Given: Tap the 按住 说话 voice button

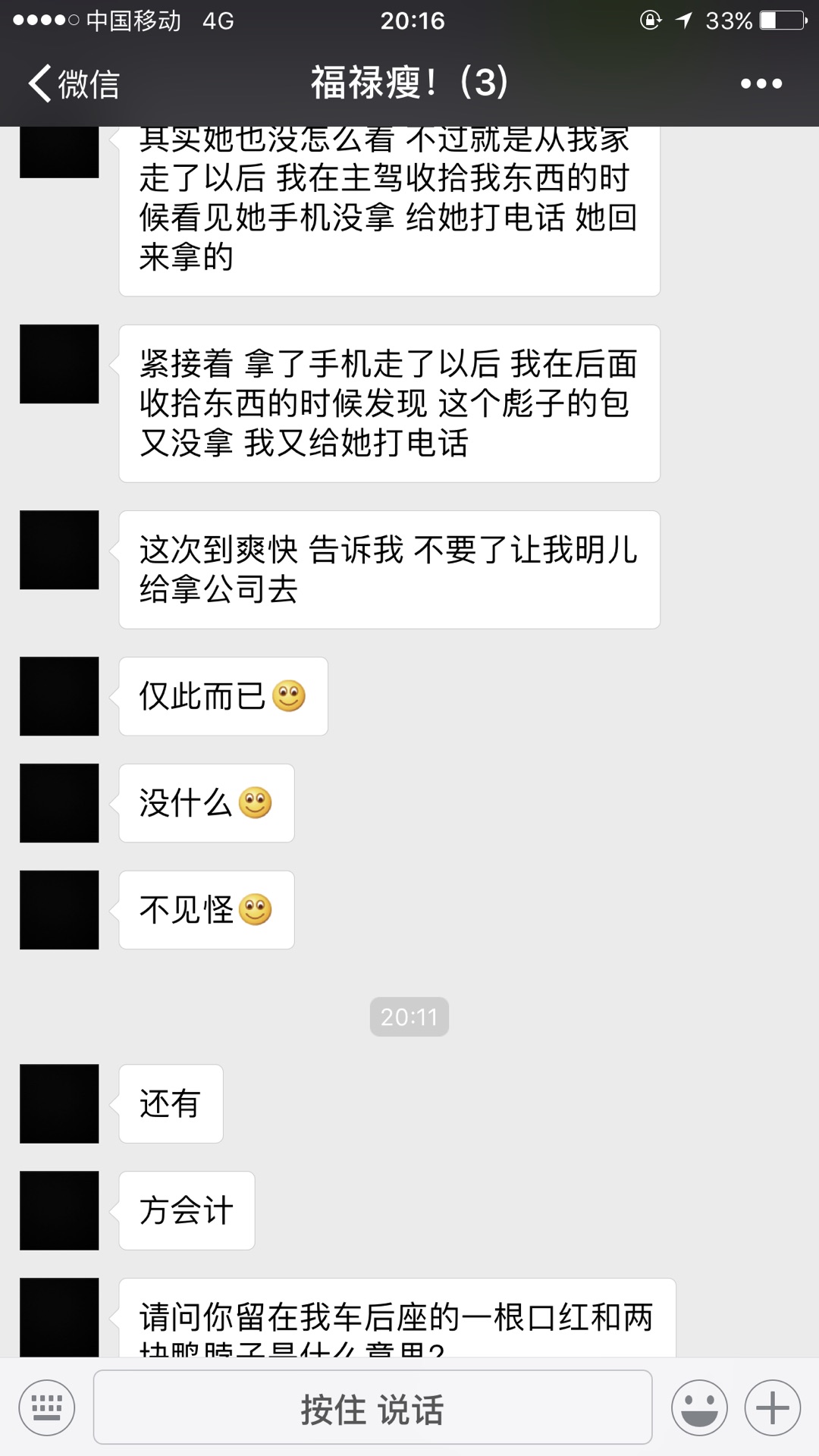Looking at the screenshot, I should pos(372,1407).
